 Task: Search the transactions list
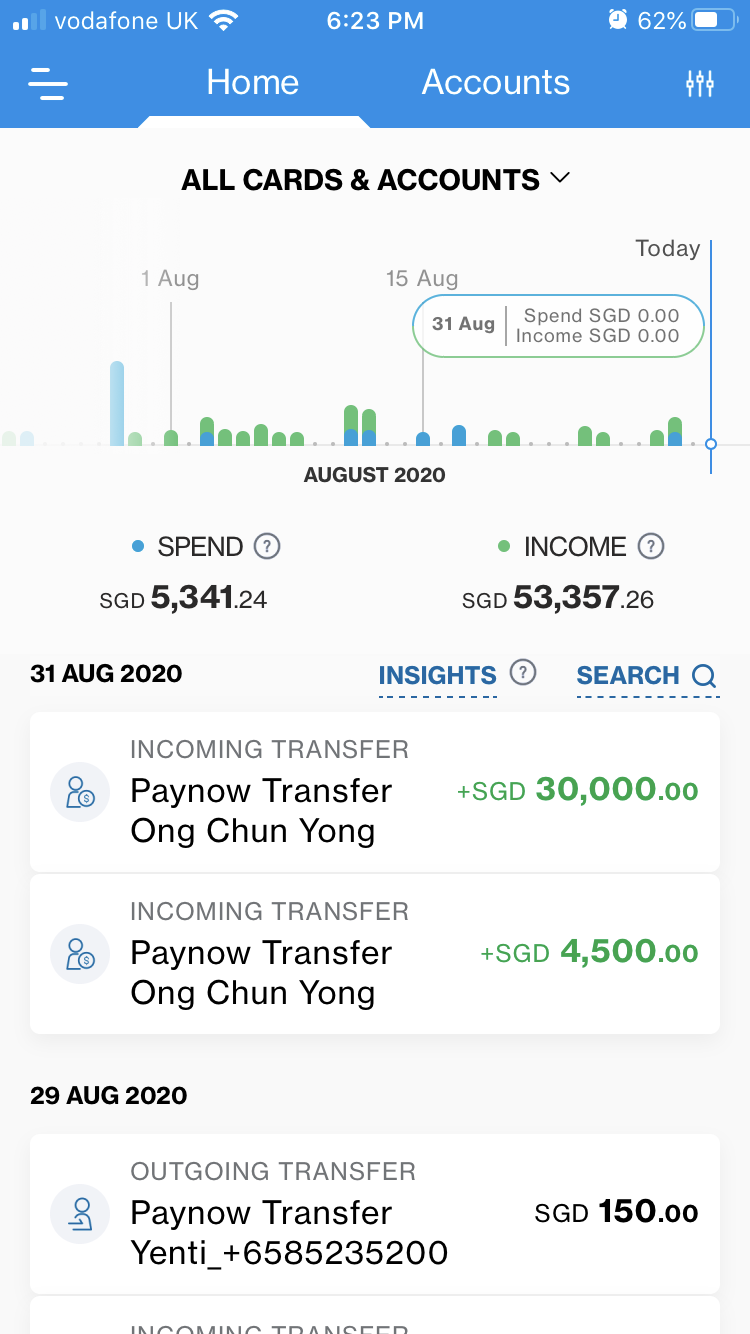click(647, 676)
